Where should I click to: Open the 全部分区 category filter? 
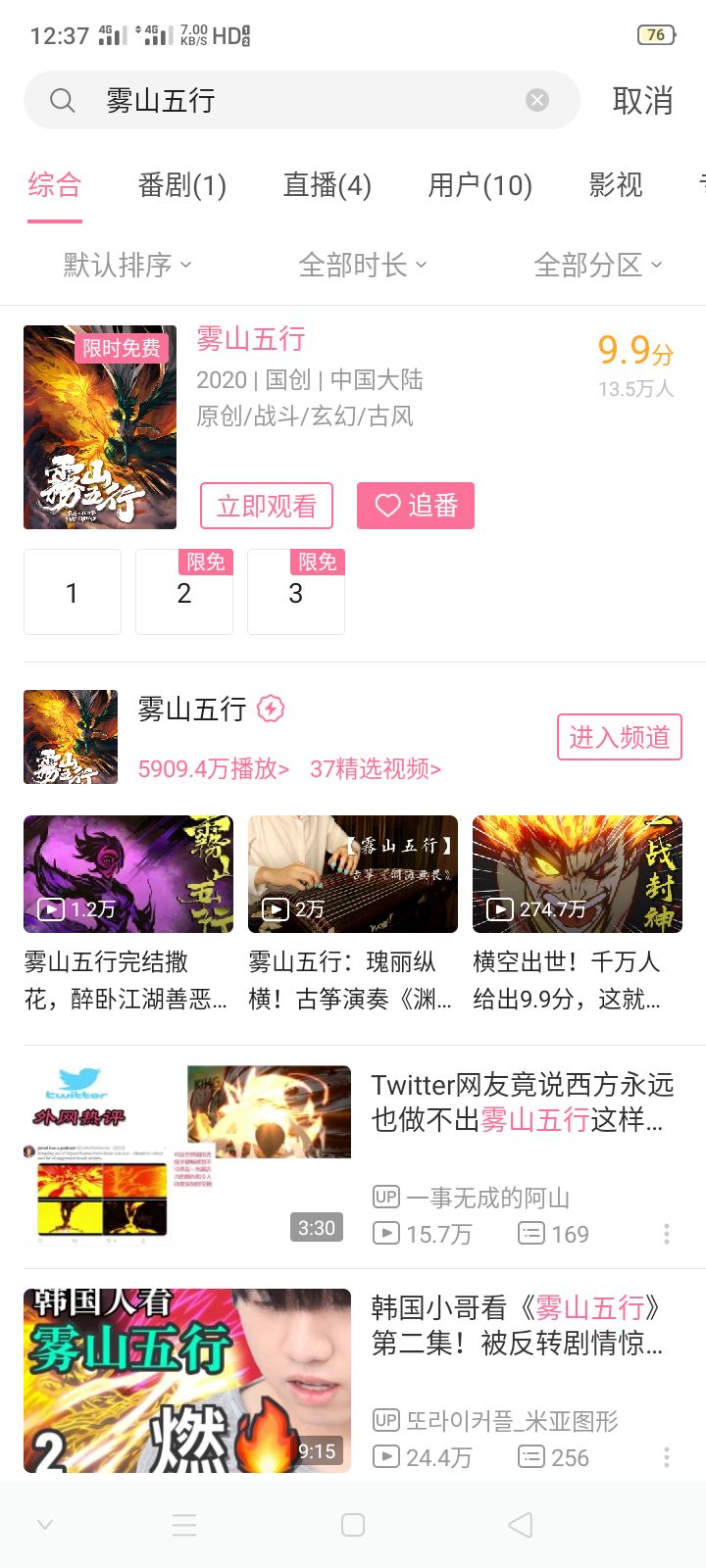tap(597, 265)
